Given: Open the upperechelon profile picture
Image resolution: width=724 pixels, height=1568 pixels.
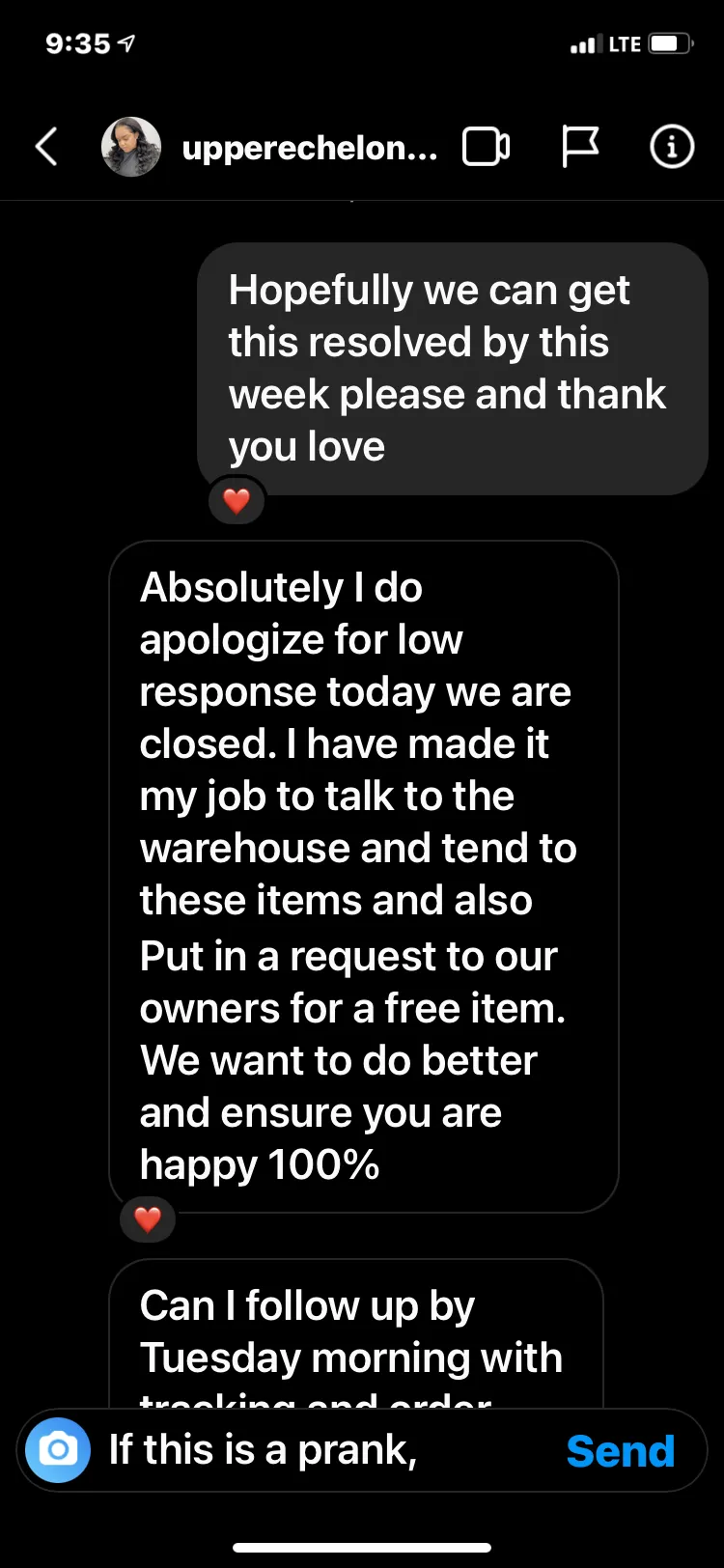Looking at the screenshot, I should point(131,147).
